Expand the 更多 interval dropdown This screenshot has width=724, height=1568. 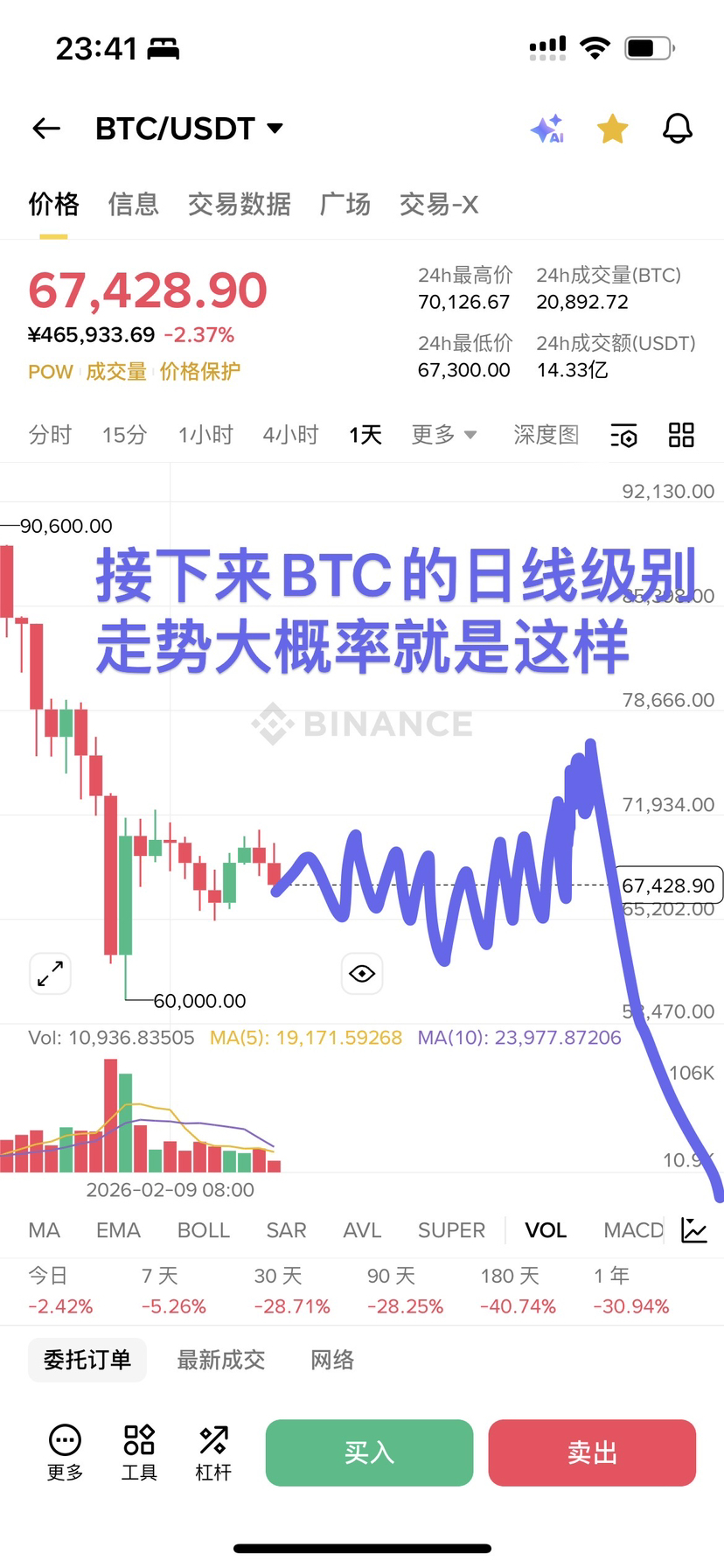click(x=443, y=435)
